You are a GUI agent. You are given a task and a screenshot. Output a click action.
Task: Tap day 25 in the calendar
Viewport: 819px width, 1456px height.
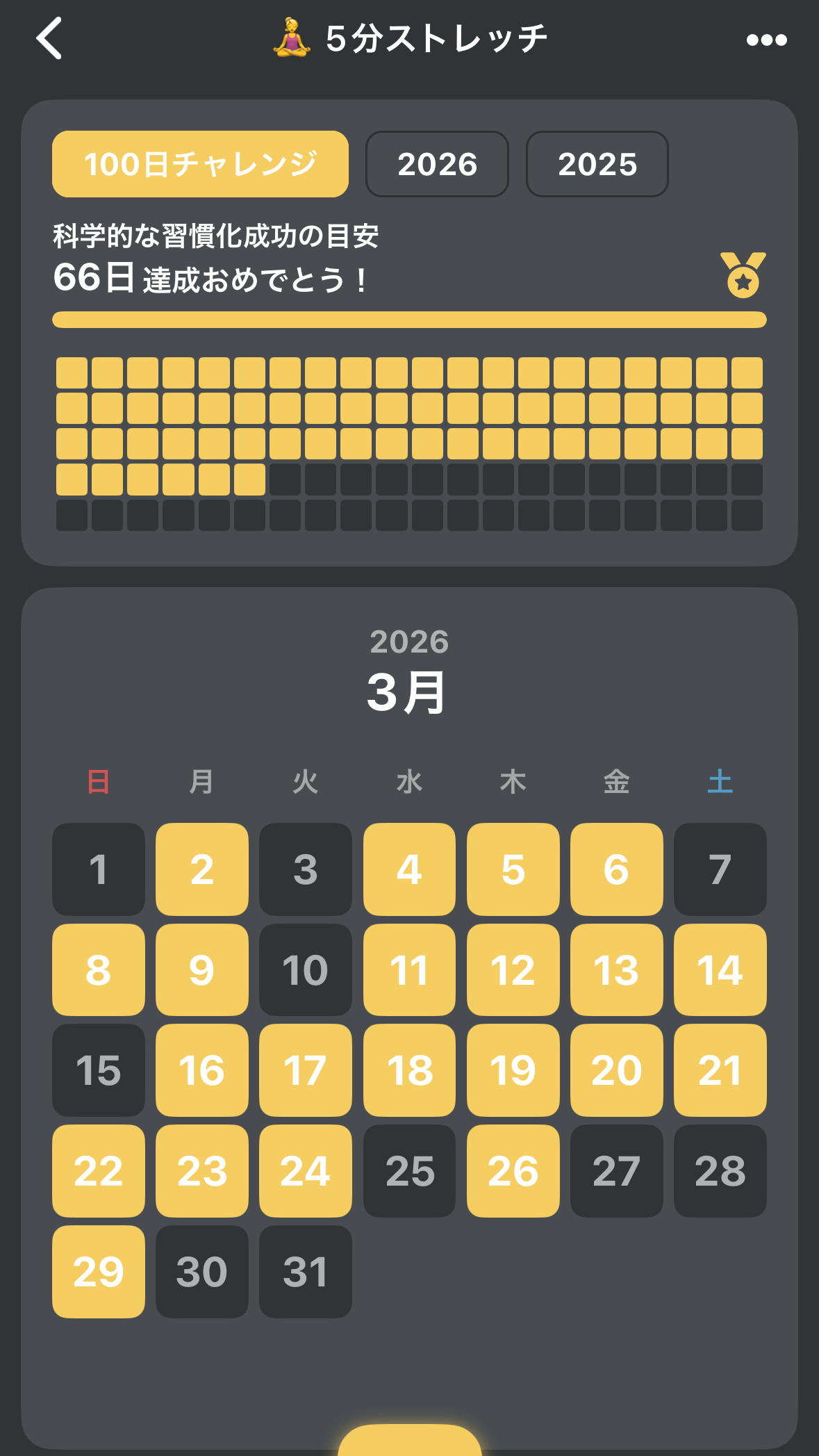[x=409, y=1171]
